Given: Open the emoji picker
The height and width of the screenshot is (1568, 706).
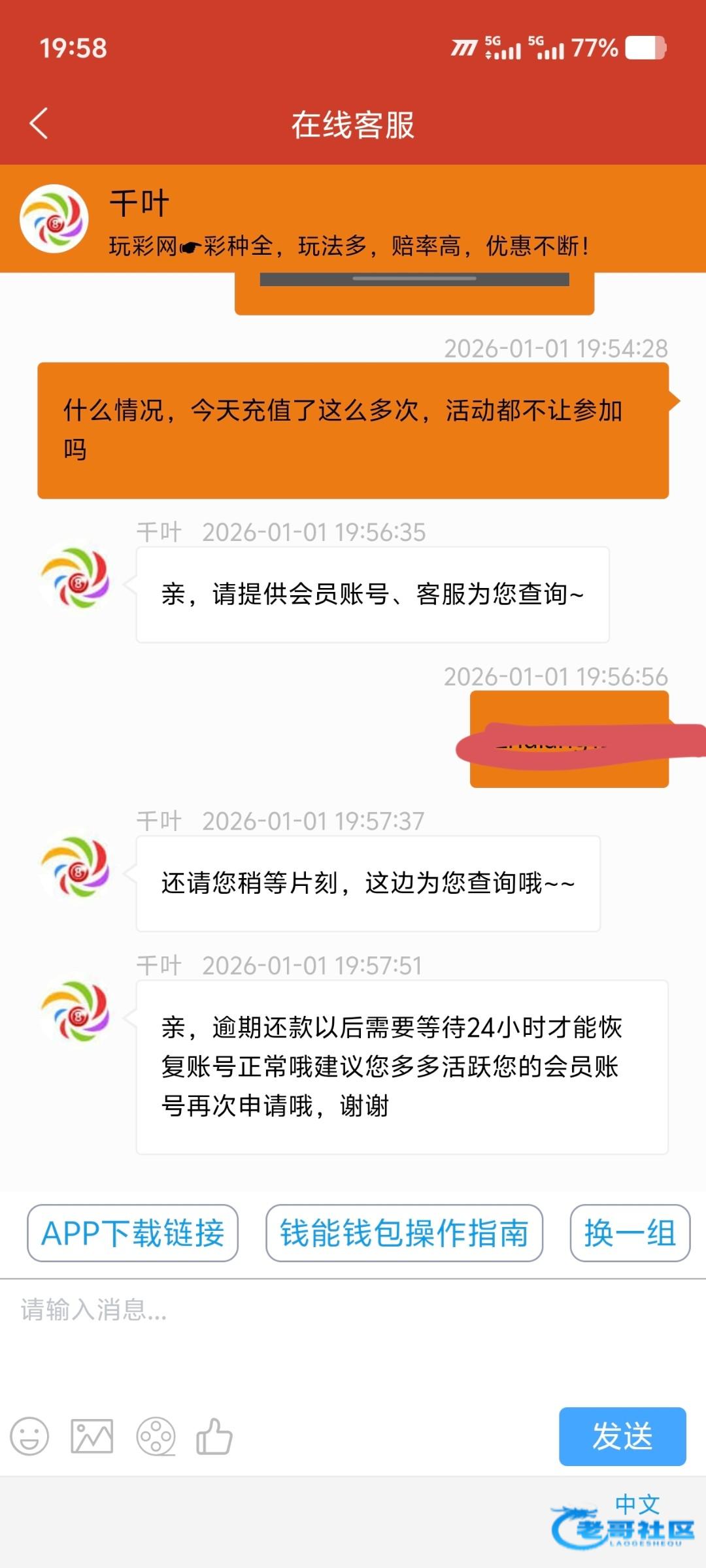Looking at the screenshot, I should 29,1437.
